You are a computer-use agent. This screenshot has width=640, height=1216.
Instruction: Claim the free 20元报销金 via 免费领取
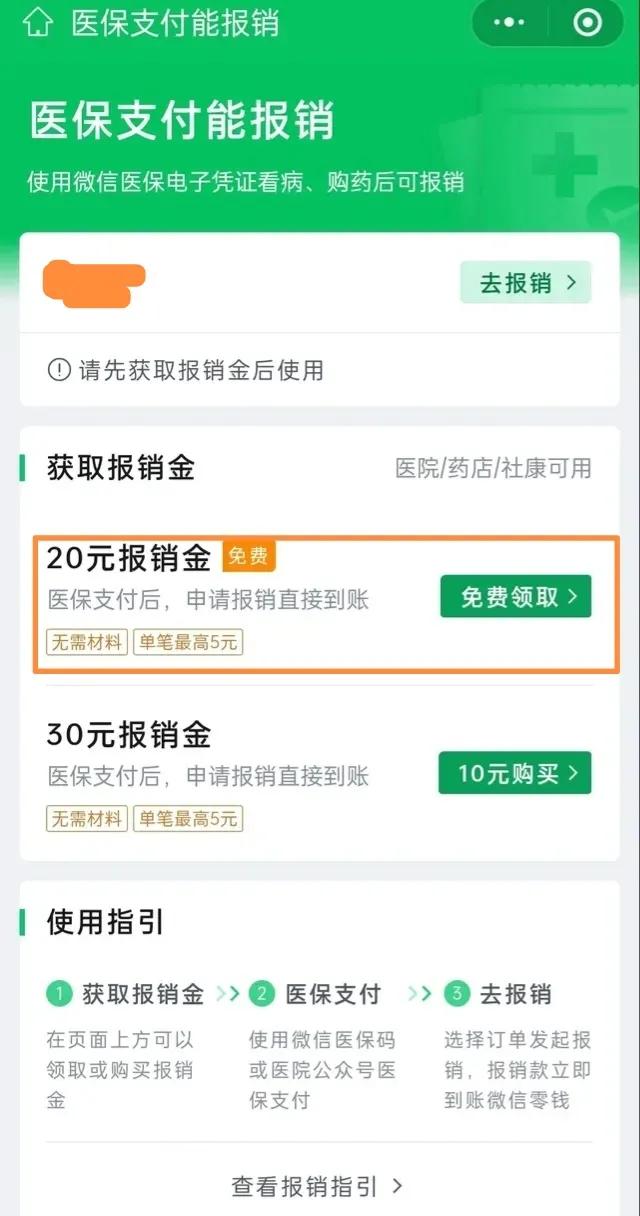click(515, 597)
